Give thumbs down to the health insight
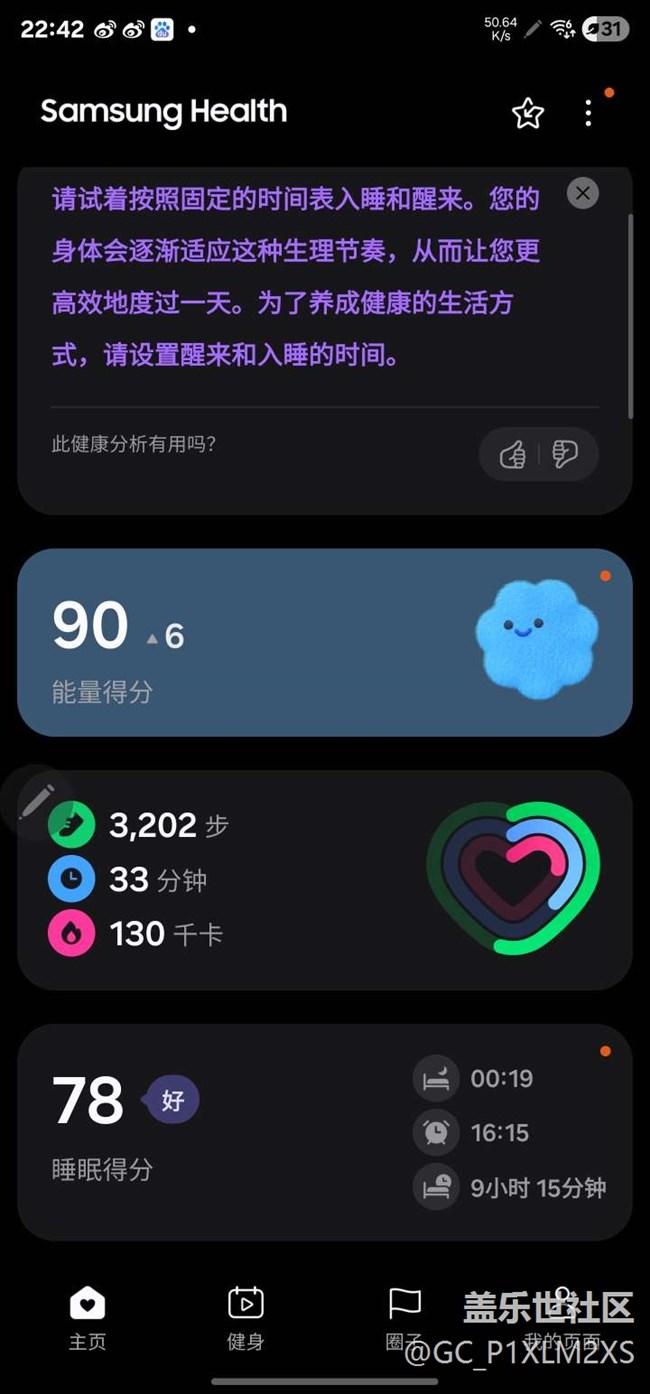The height and width of the screenshot is (1394, 650). click(565, 455)
